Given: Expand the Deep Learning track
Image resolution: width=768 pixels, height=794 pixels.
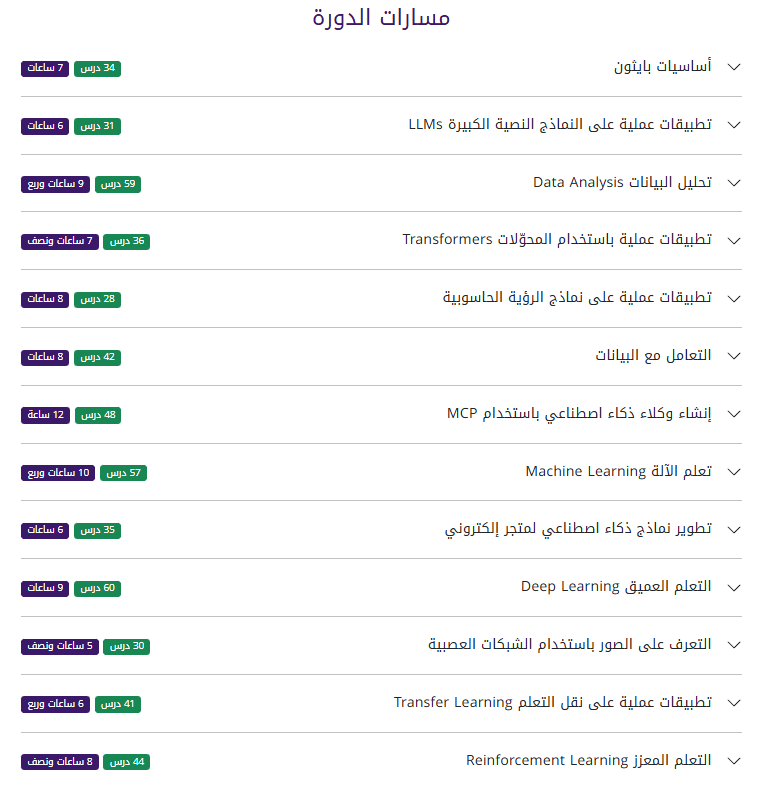Looking at the screenshot, I should 735,587.
